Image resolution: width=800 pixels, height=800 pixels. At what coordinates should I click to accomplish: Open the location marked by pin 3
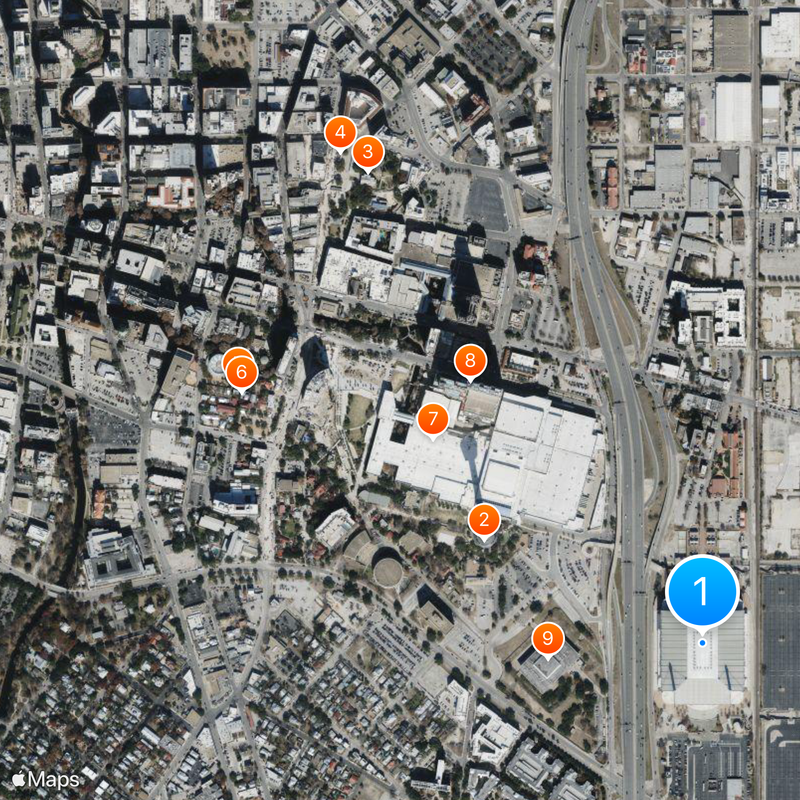click(368, 153)
